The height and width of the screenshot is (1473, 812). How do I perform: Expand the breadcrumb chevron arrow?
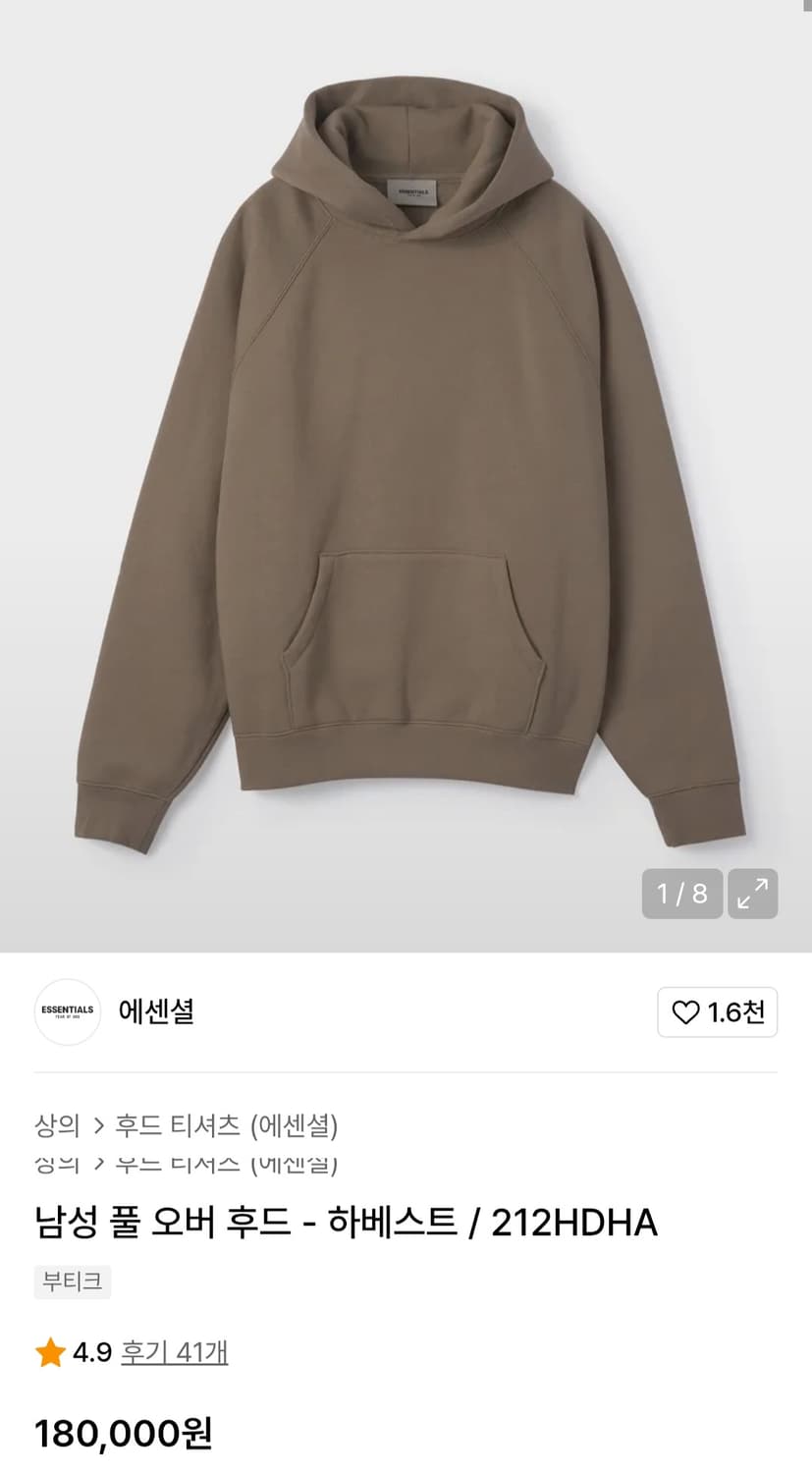tap(96, 1126)
